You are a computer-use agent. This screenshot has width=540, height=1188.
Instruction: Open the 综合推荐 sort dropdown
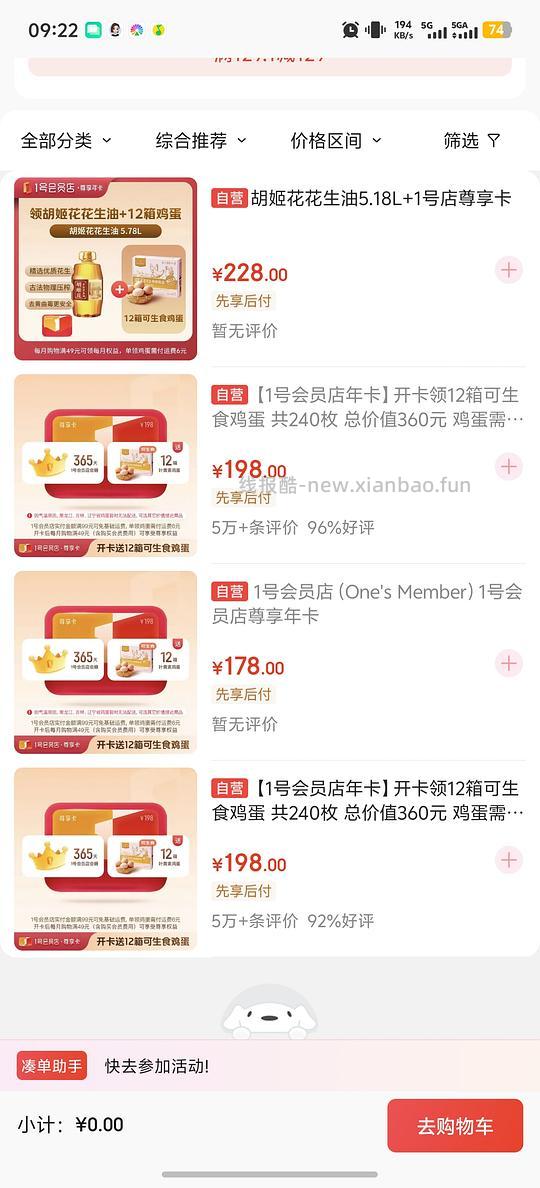(x=201, y=140)
